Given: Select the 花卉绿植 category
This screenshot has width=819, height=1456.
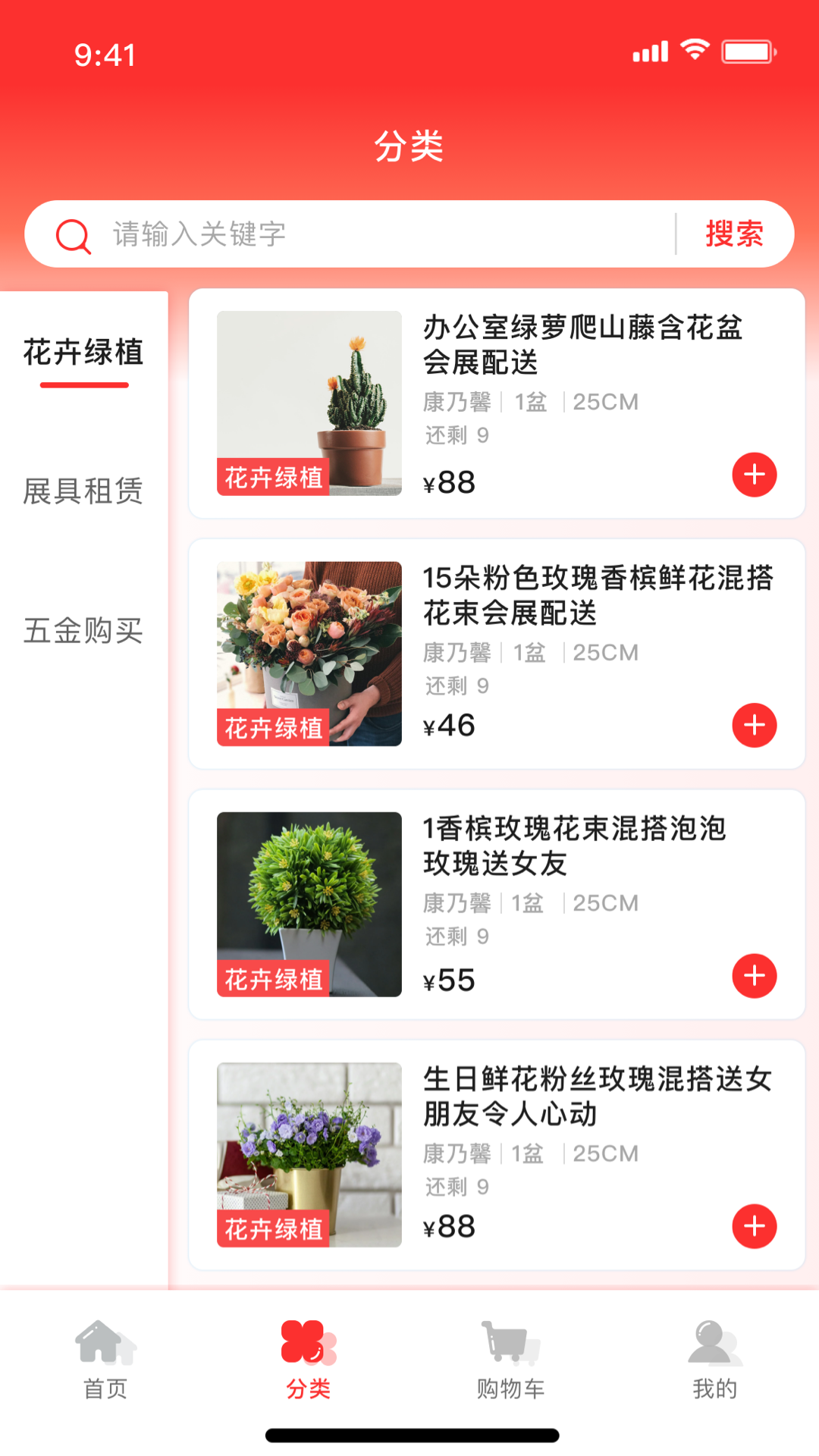Looking at the screenshot, I should point(83,353).
